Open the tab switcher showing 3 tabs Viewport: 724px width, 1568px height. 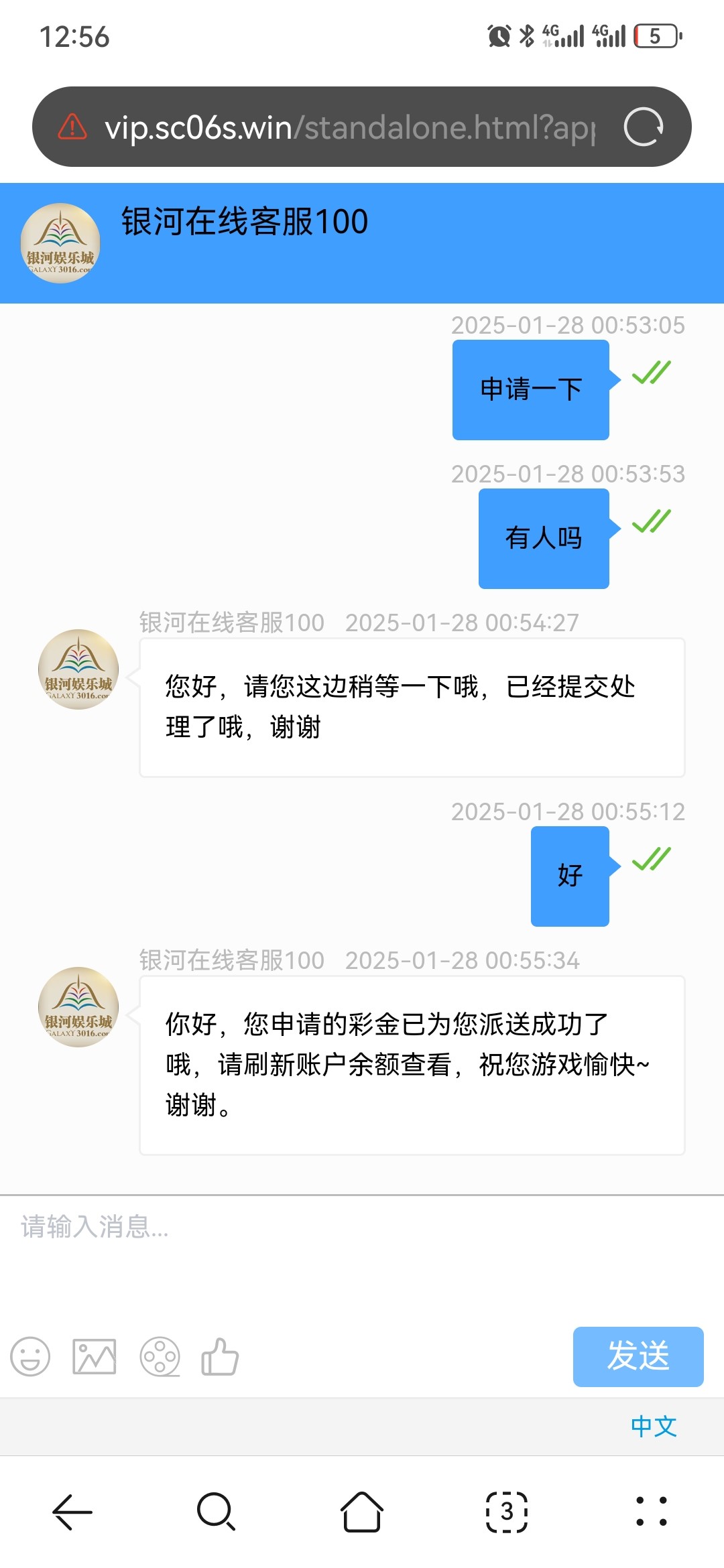pos(507,1512)
